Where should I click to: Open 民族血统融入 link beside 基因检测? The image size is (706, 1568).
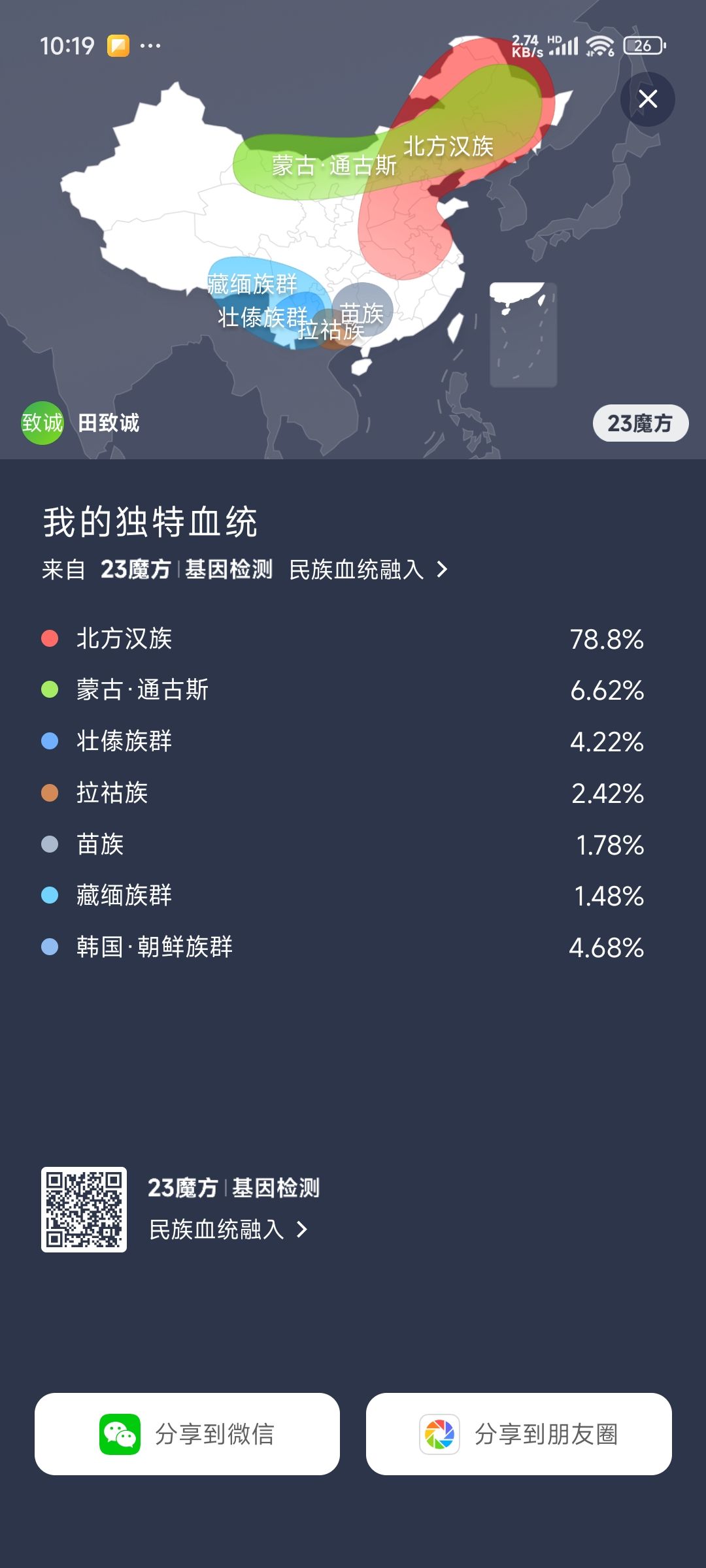tap(369, 570)
